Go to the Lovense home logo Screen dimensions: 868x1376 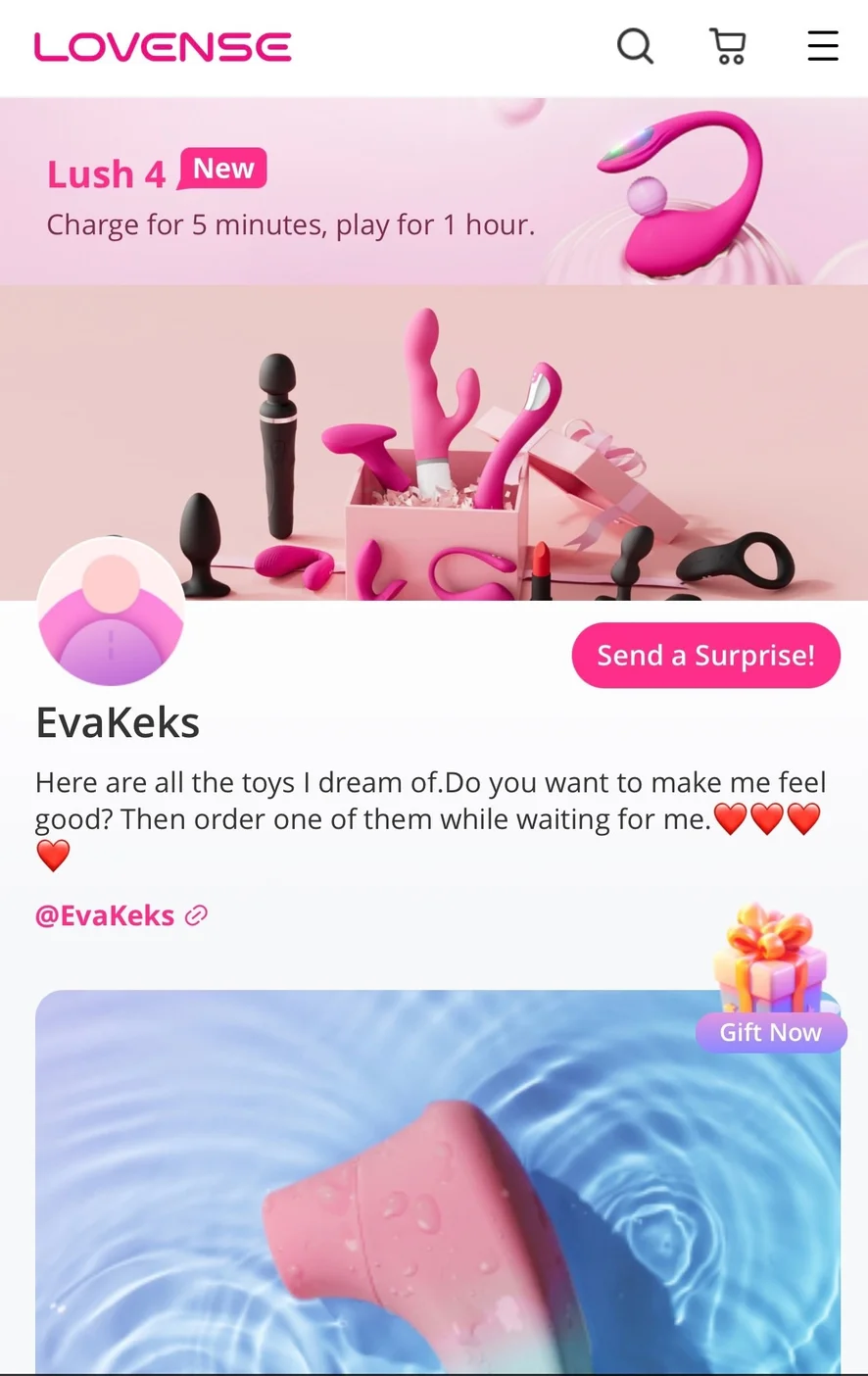click(163, 47)
